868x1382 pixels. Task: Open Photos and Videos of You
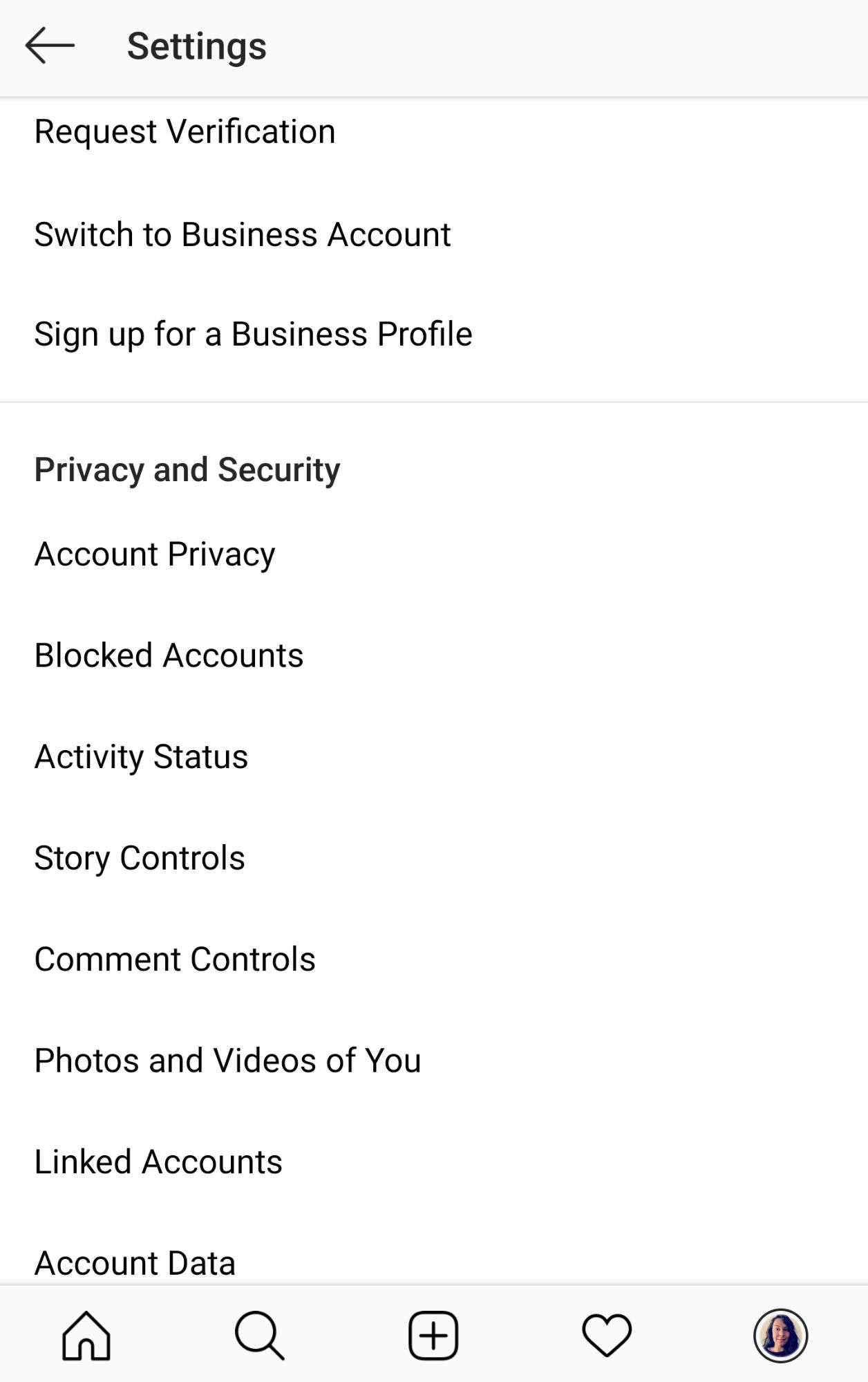pos(227,1061)
